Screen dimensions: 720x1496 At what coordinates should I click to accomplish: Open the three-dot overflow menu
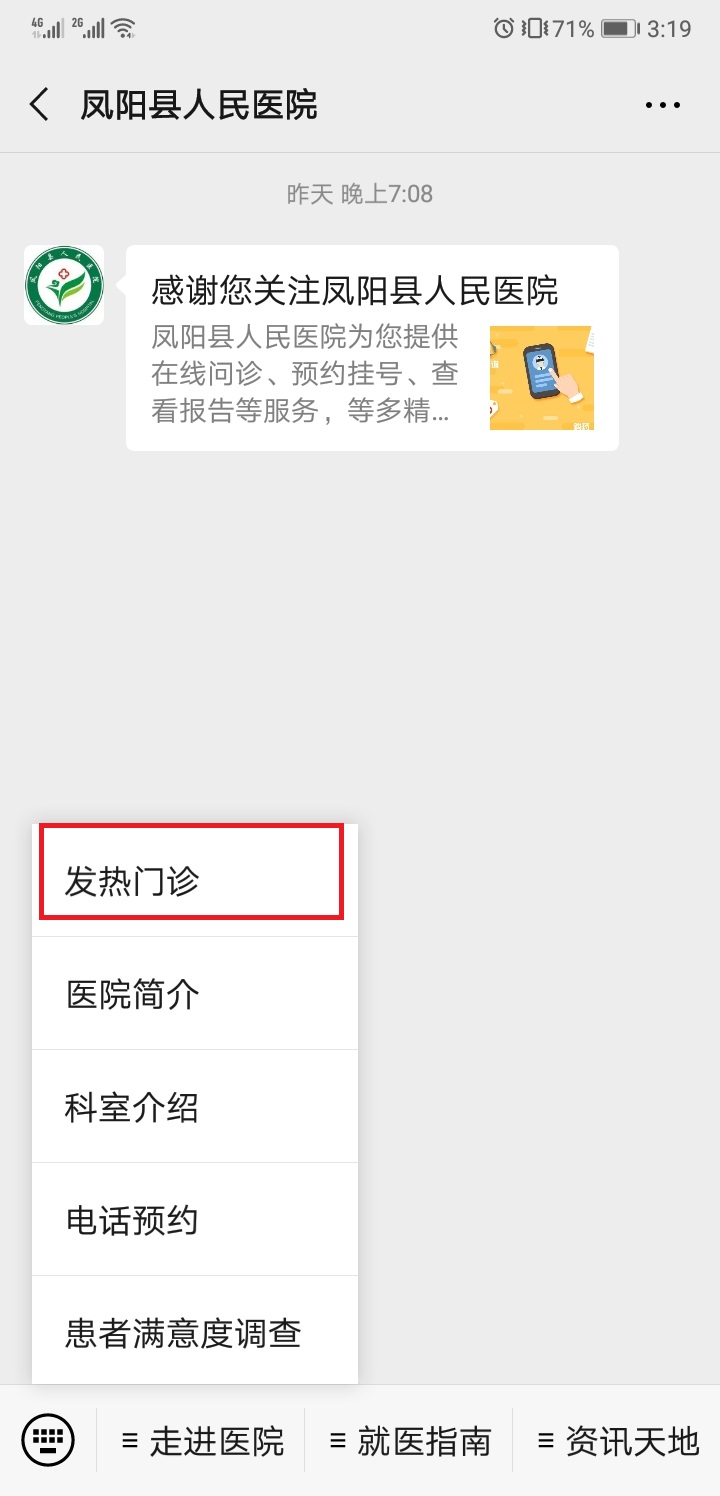point(662,105)
